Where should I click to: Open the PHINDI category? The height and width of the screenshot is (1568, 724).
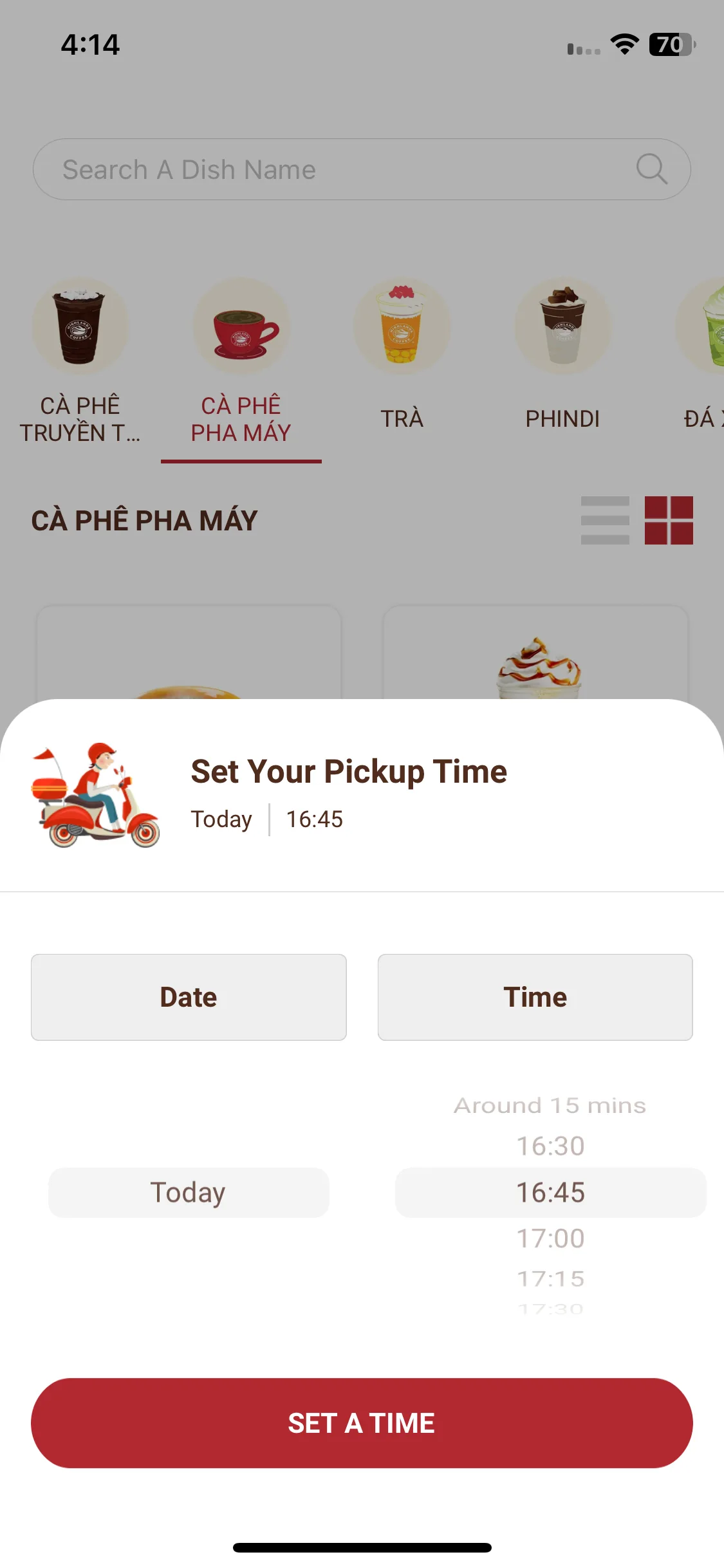pos(562,360)
